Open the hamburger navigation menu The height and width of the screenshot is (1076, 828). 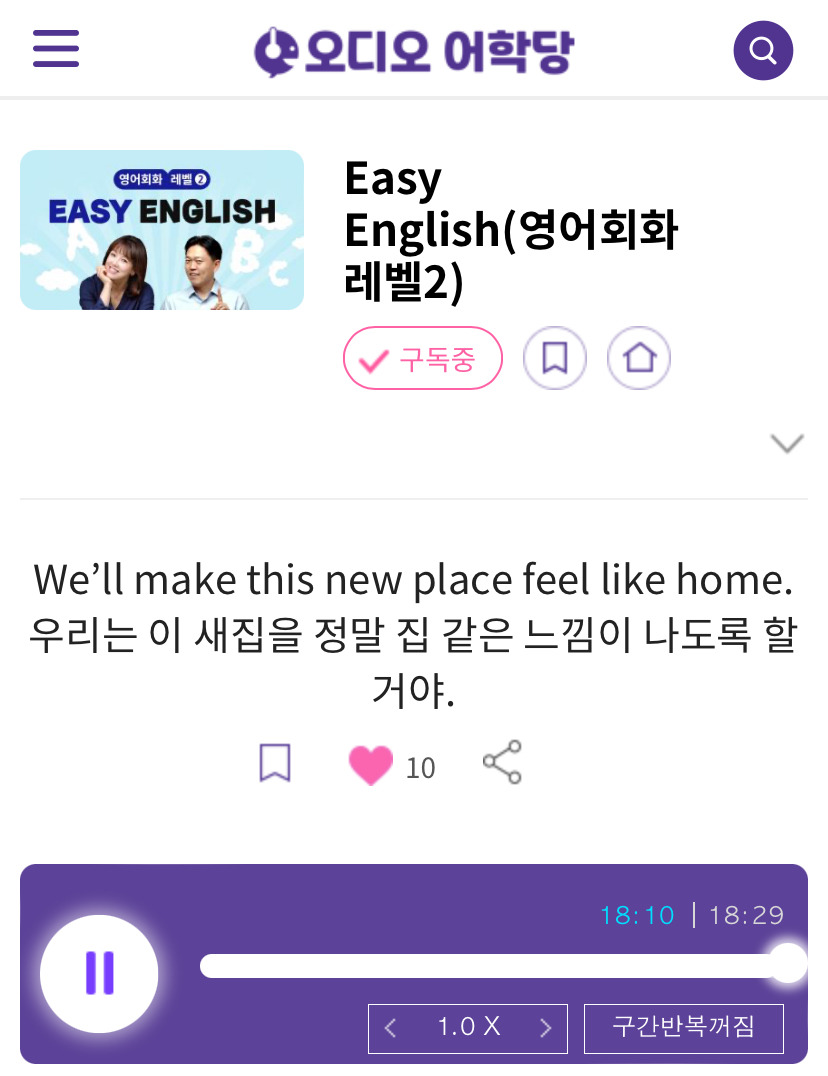(56, 48)
